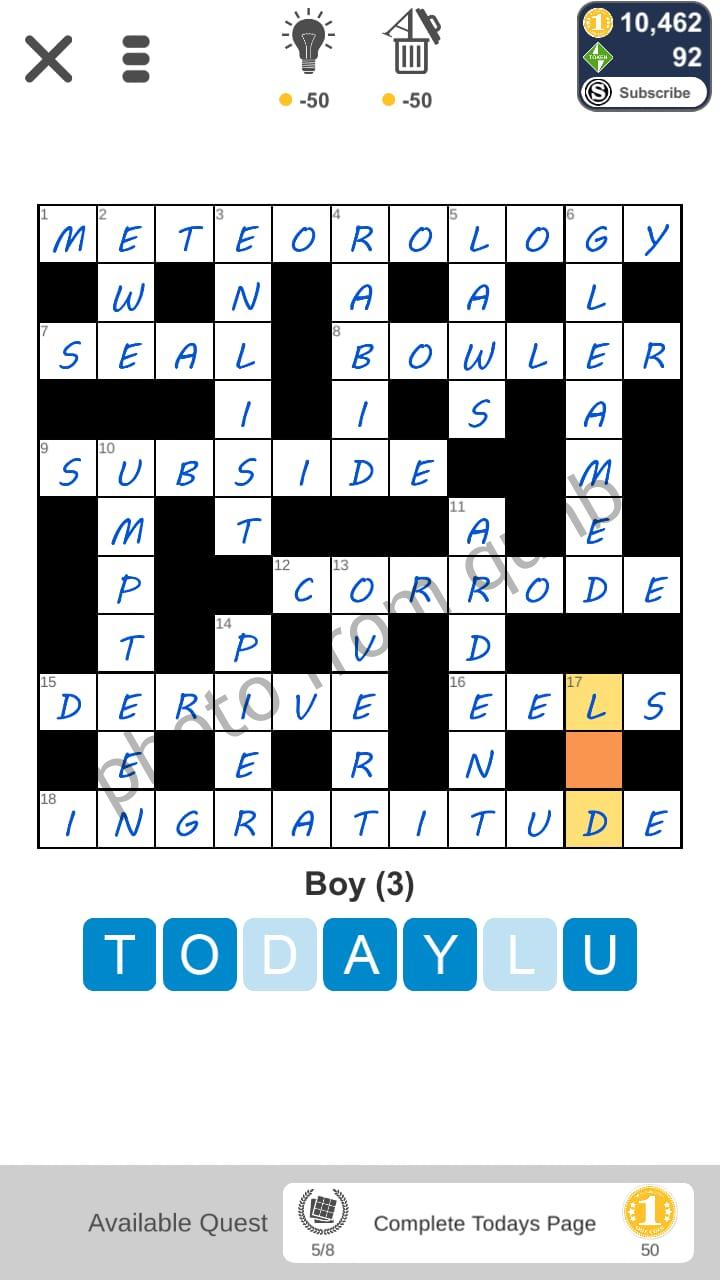Select letter tile A

click(x=360, y=954)
